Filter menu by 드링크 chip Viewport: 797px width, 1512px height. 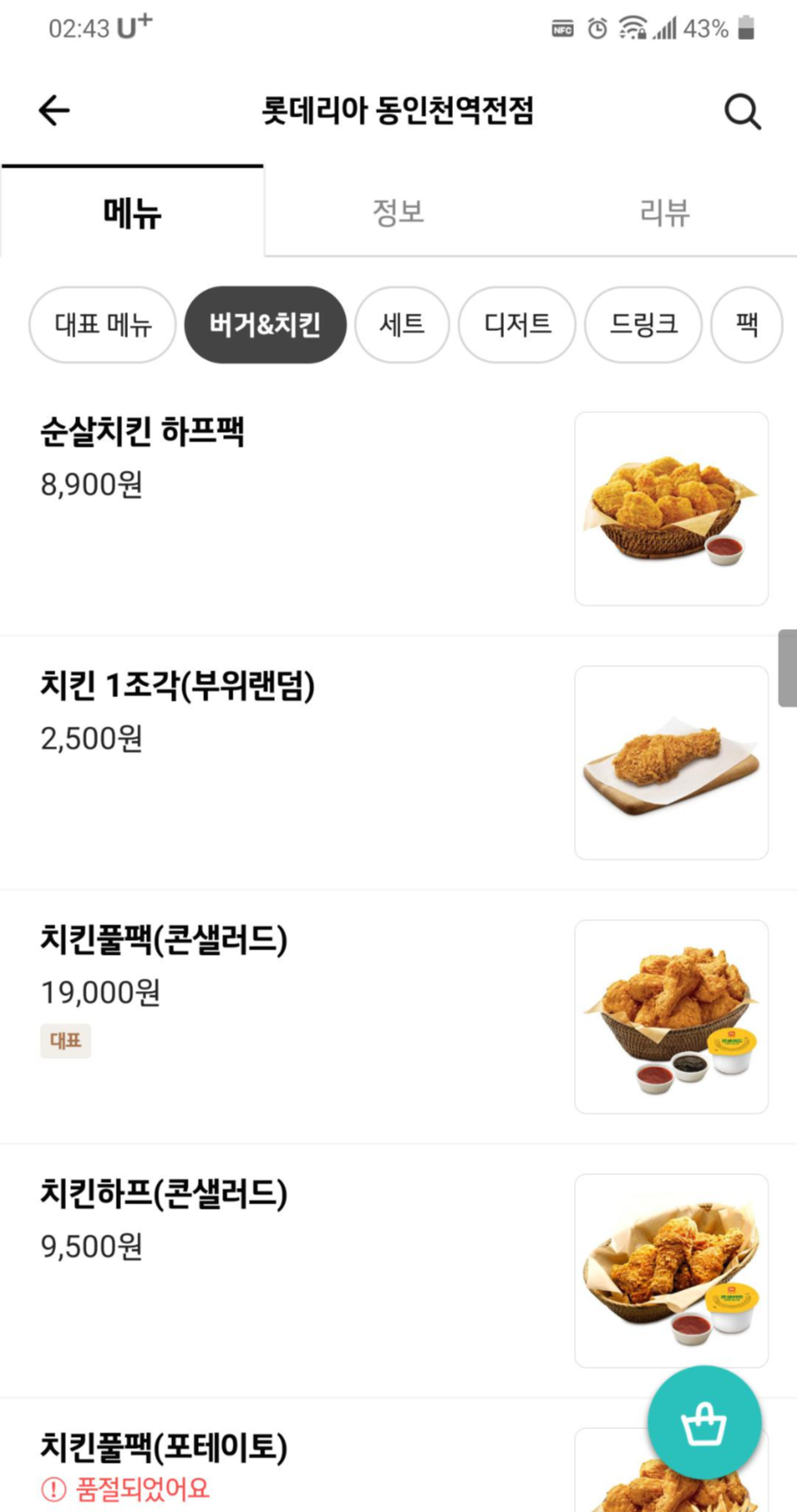click(643, 325)
